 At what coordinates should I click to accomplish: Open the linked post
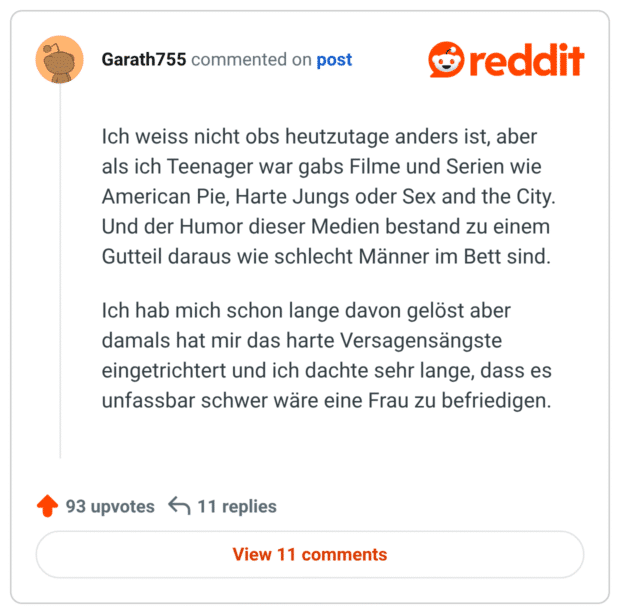[x=334, y=60]
